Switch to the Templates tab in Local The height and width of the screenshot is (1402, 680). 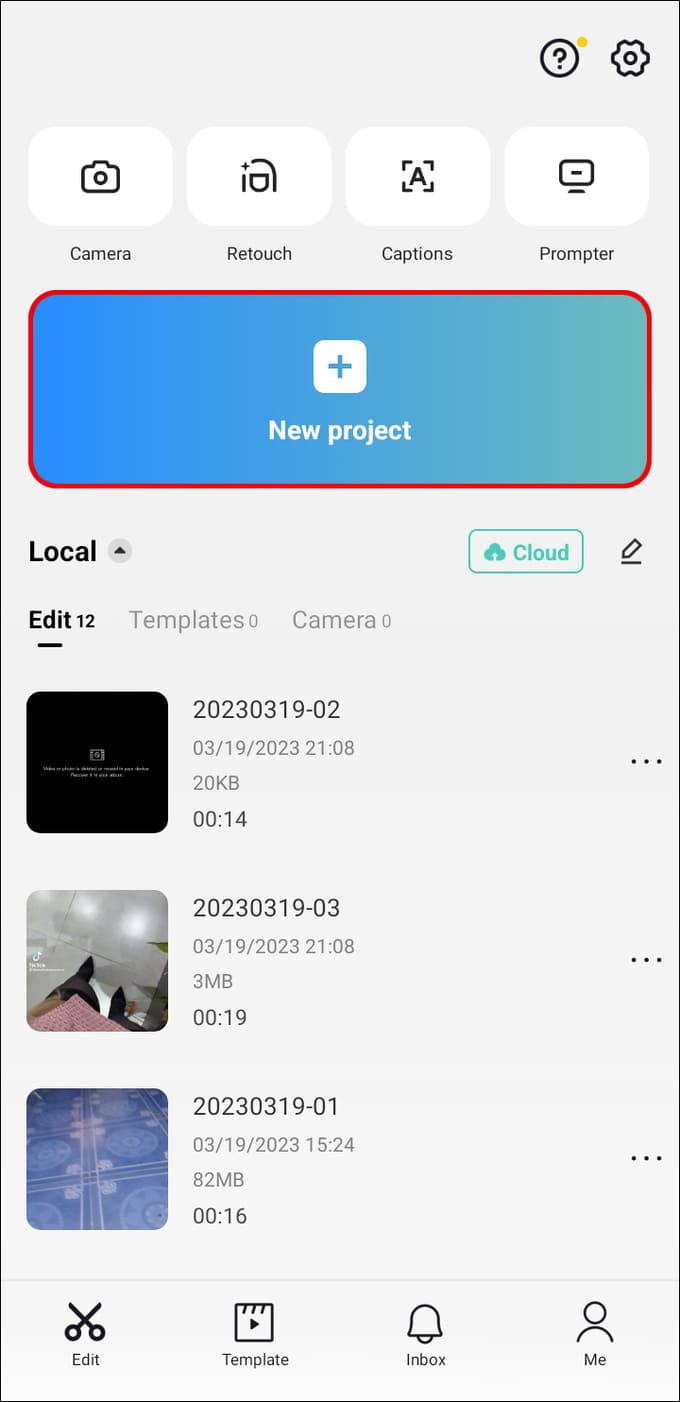coord(193,620)
